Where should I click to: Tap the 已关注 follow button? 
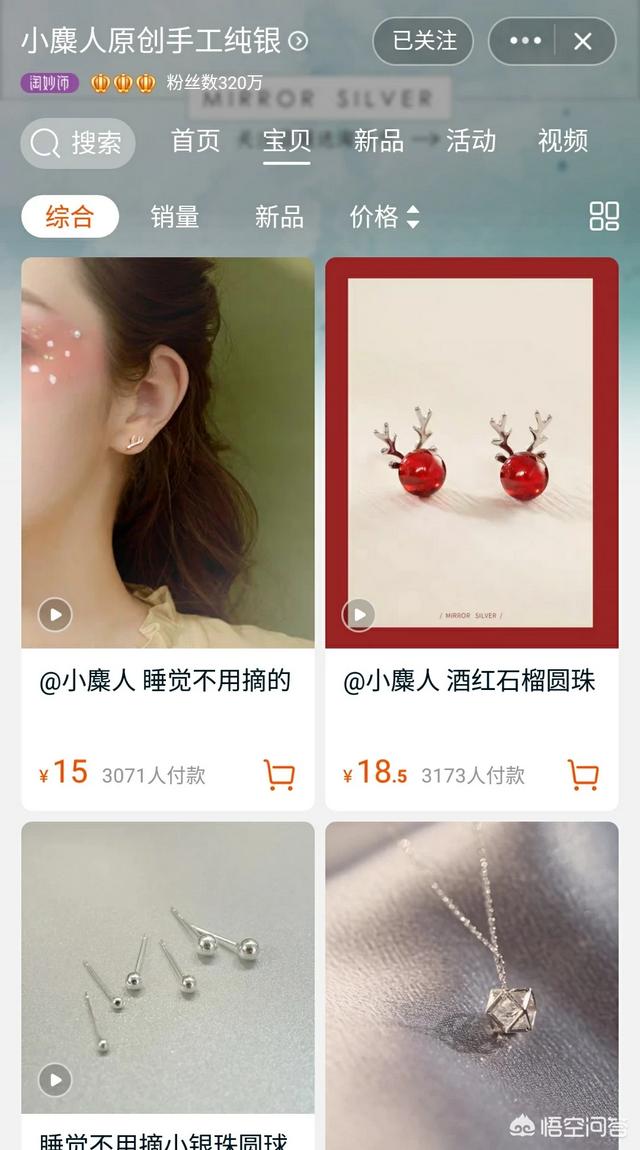tap(424, 41)
